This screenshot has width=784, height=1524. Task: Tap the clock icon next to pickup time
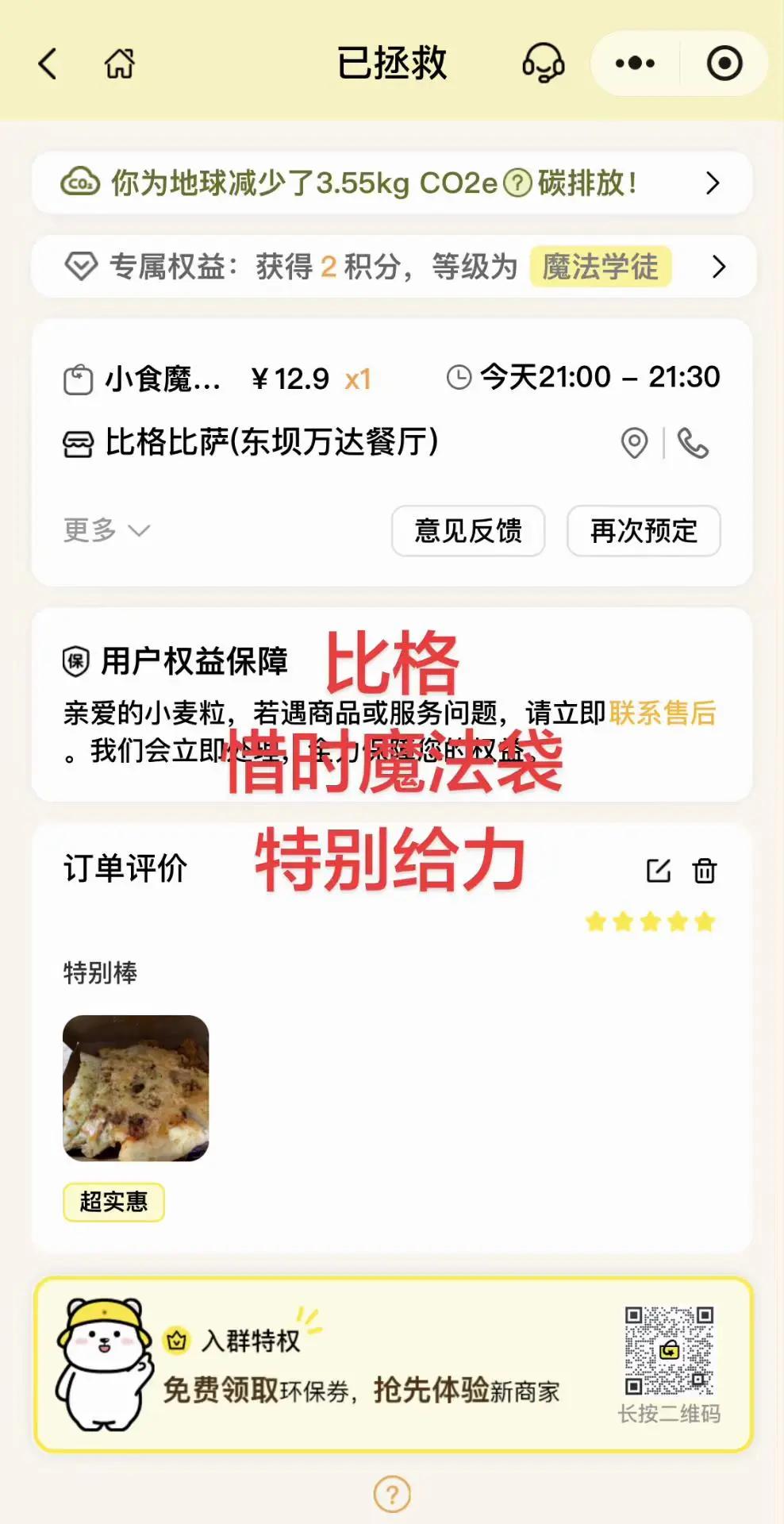point(459,377)
